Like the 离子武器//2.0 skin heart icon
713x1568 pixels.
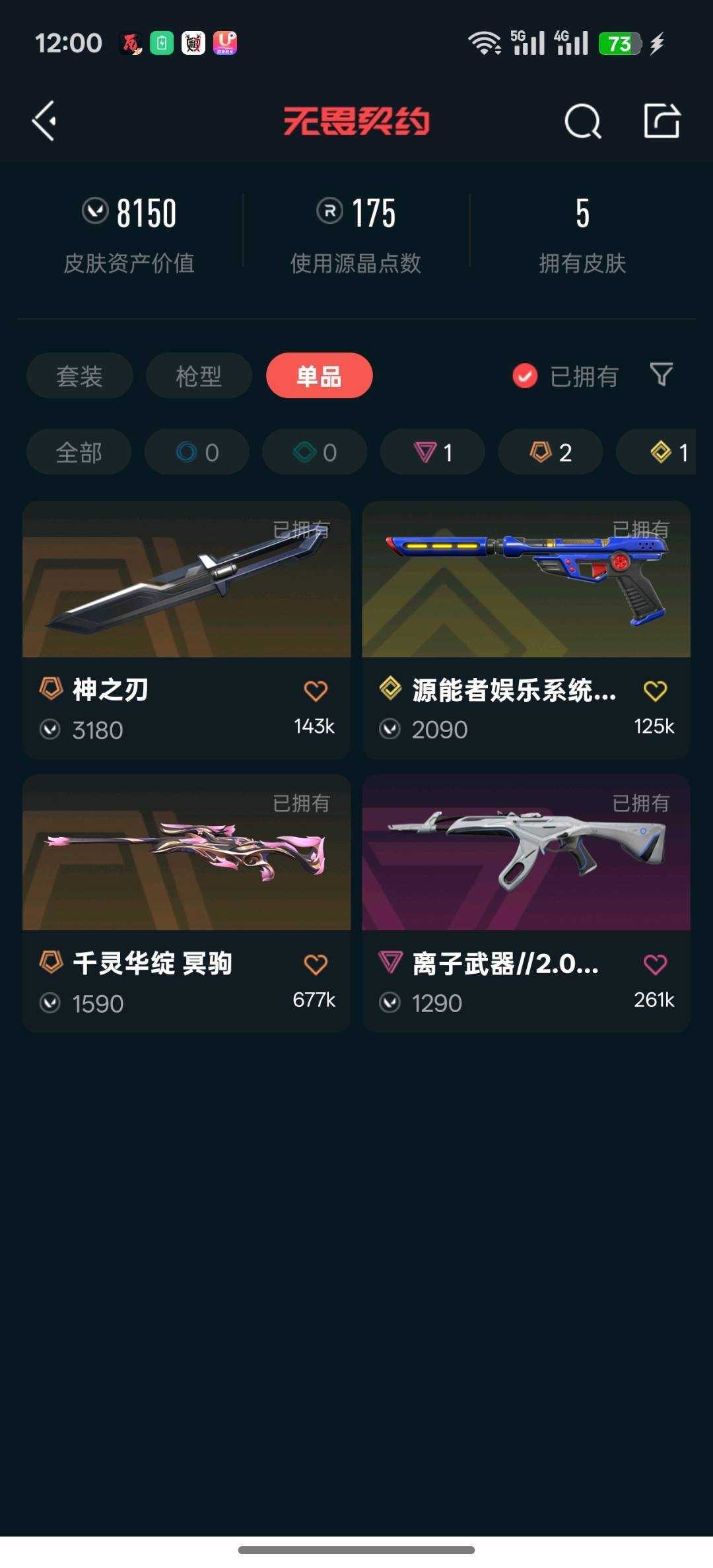pyautogui.click(x=655, y=965)
